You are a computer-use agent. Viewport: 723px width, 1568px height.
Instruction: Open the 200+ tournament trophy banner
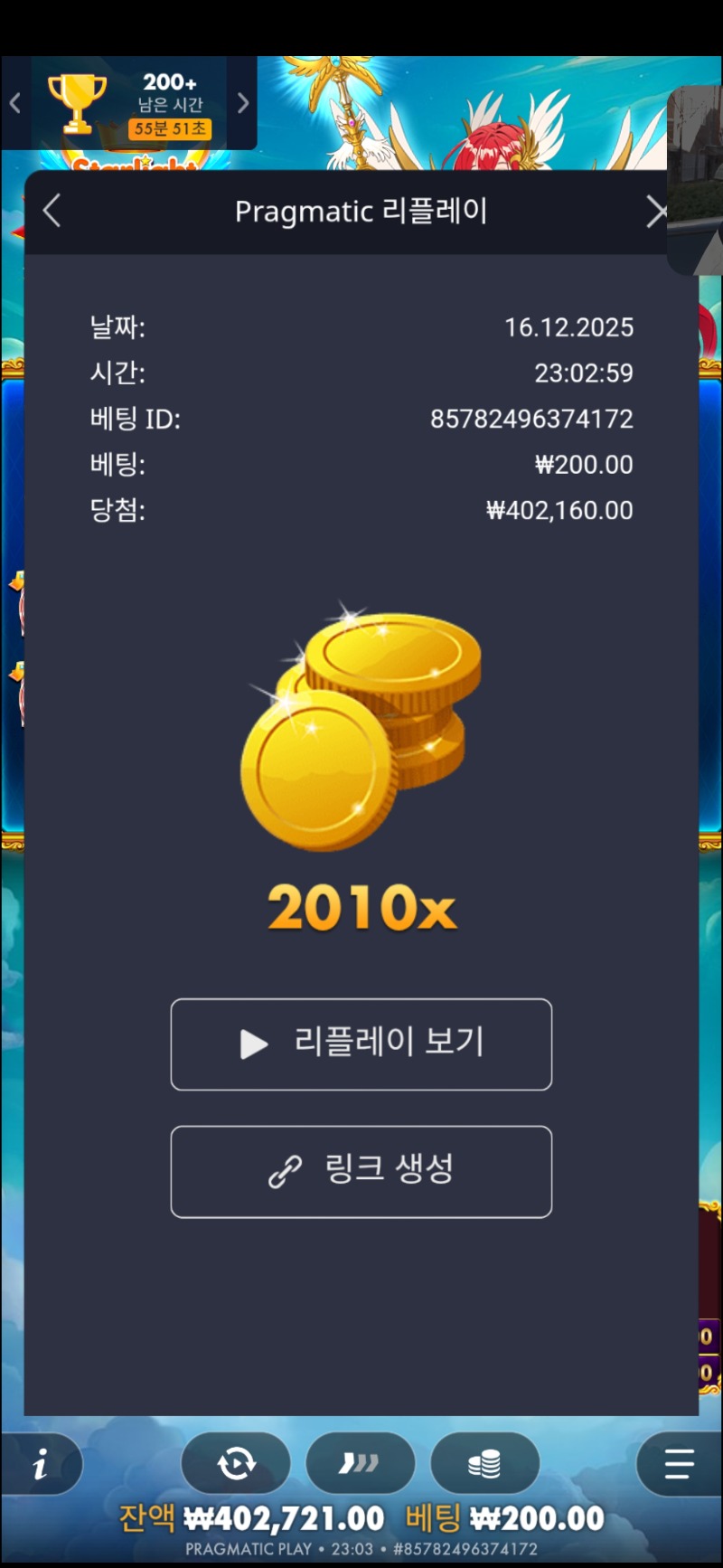pyautogui.click(x=128, y=105)
